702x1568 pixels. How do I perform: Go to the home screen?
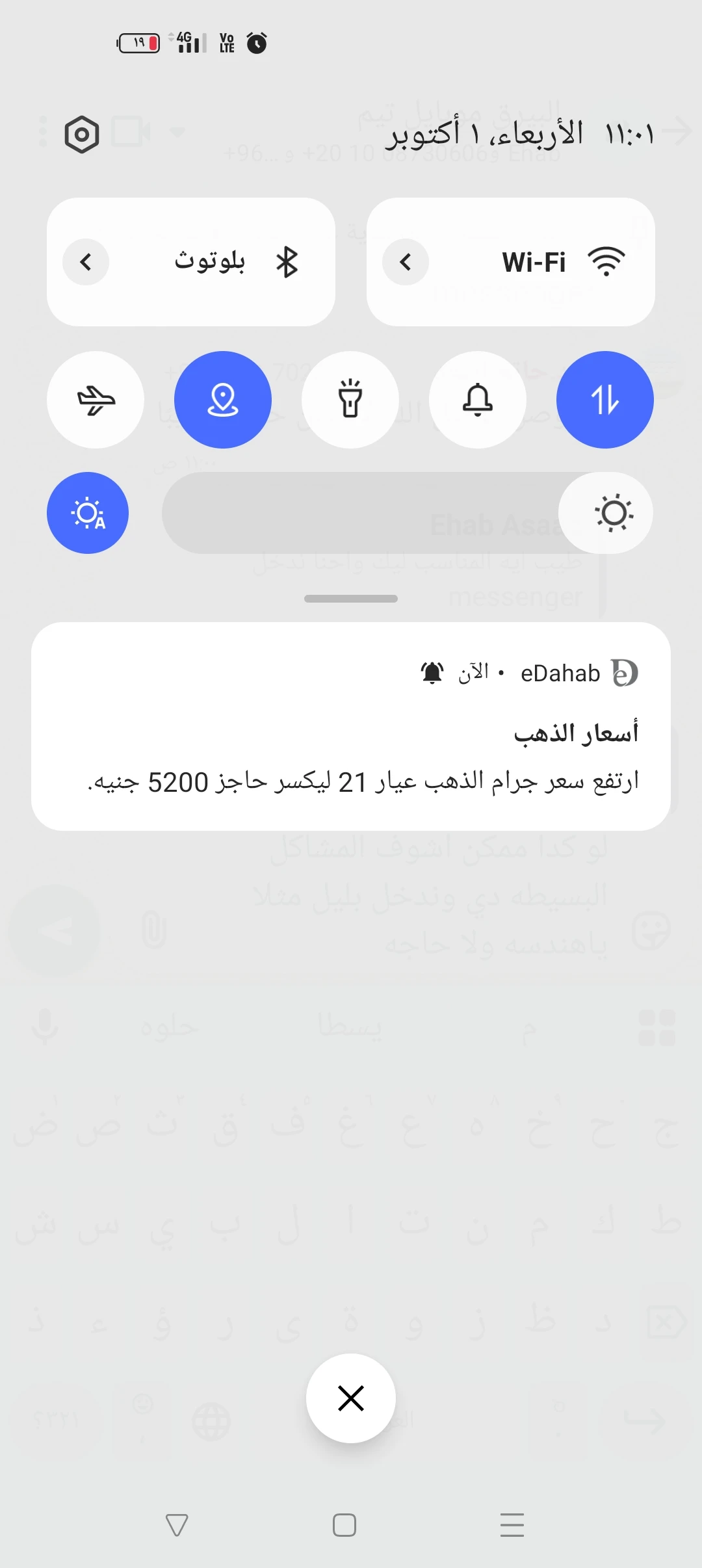(344, 1524)
